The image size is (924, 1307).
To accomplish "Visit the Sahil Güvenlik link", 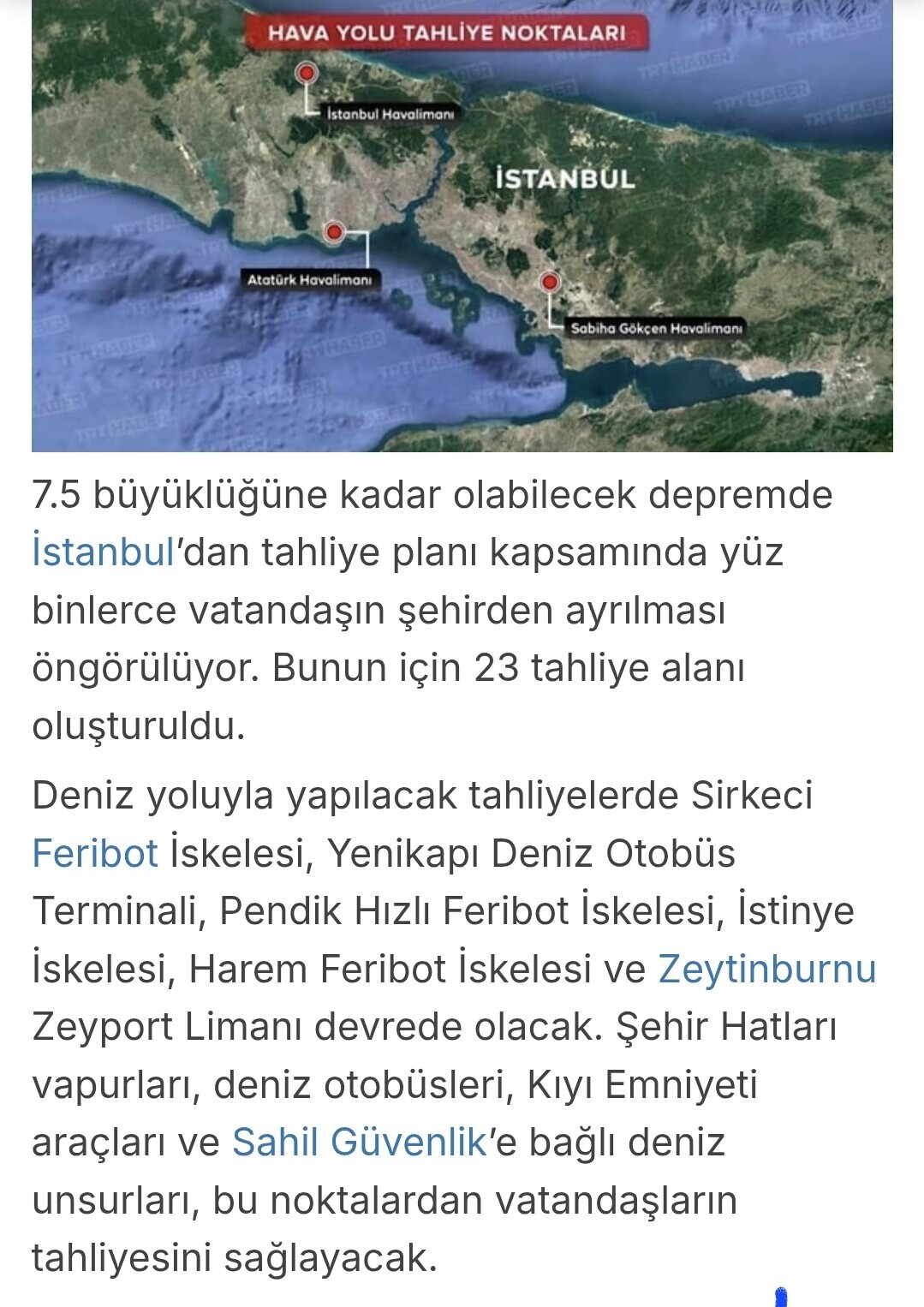I will pyautogui.click(x=359, y=1143).
